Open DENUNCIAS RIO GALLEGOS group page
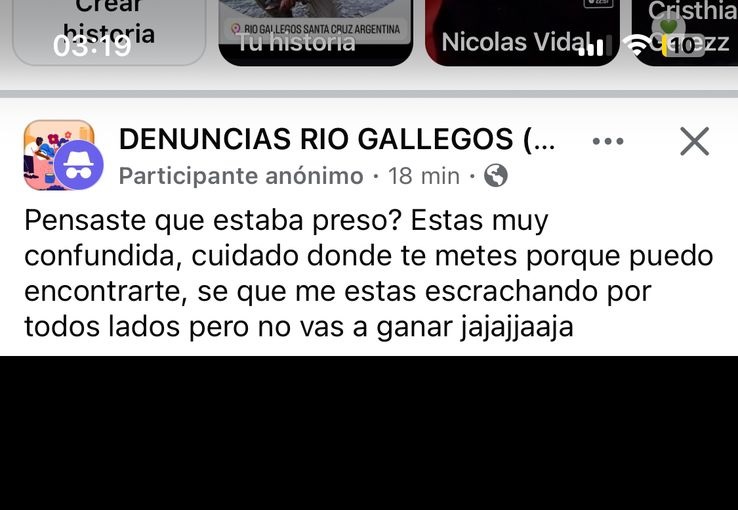 [336, 140]
